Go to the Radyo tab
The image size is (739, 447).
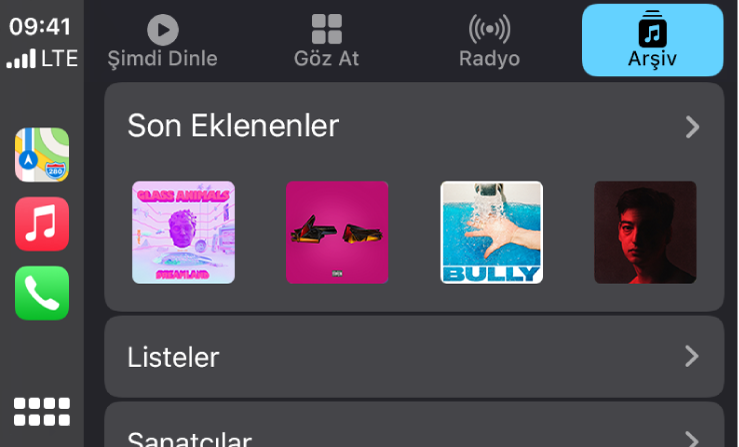point(489,41)
